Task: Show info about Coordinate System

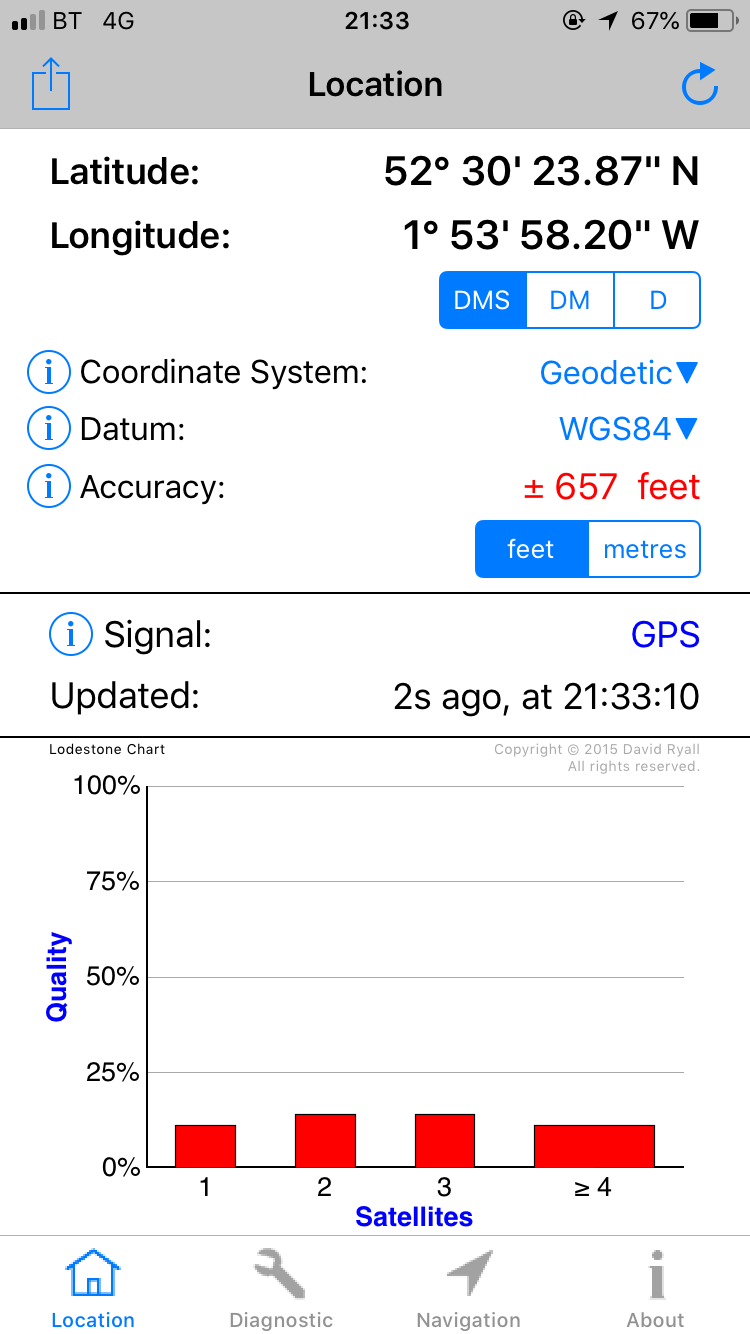Action: 48,373
